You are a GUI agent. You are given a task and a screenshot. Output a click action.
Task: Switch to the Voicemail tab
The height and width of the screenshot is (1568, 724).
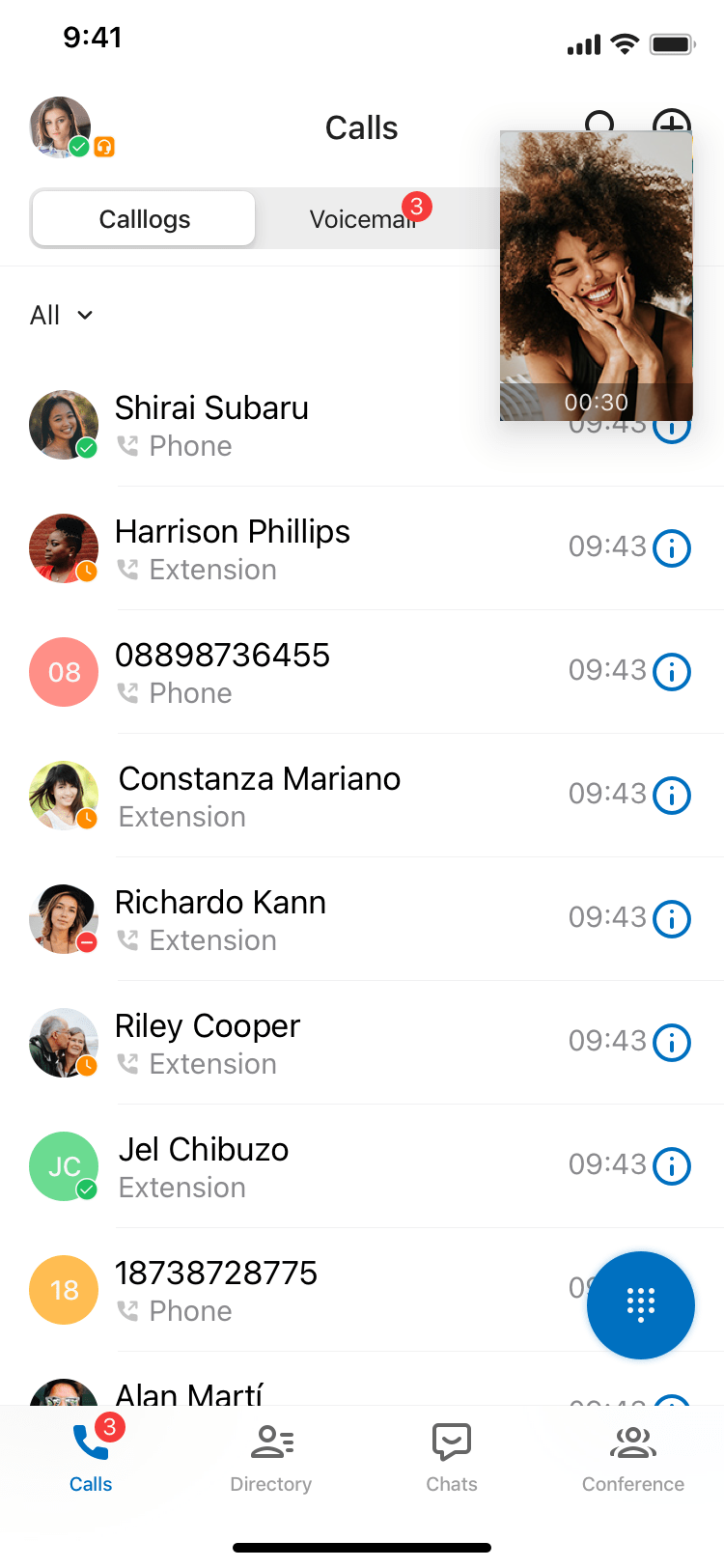tap(362, 219)
